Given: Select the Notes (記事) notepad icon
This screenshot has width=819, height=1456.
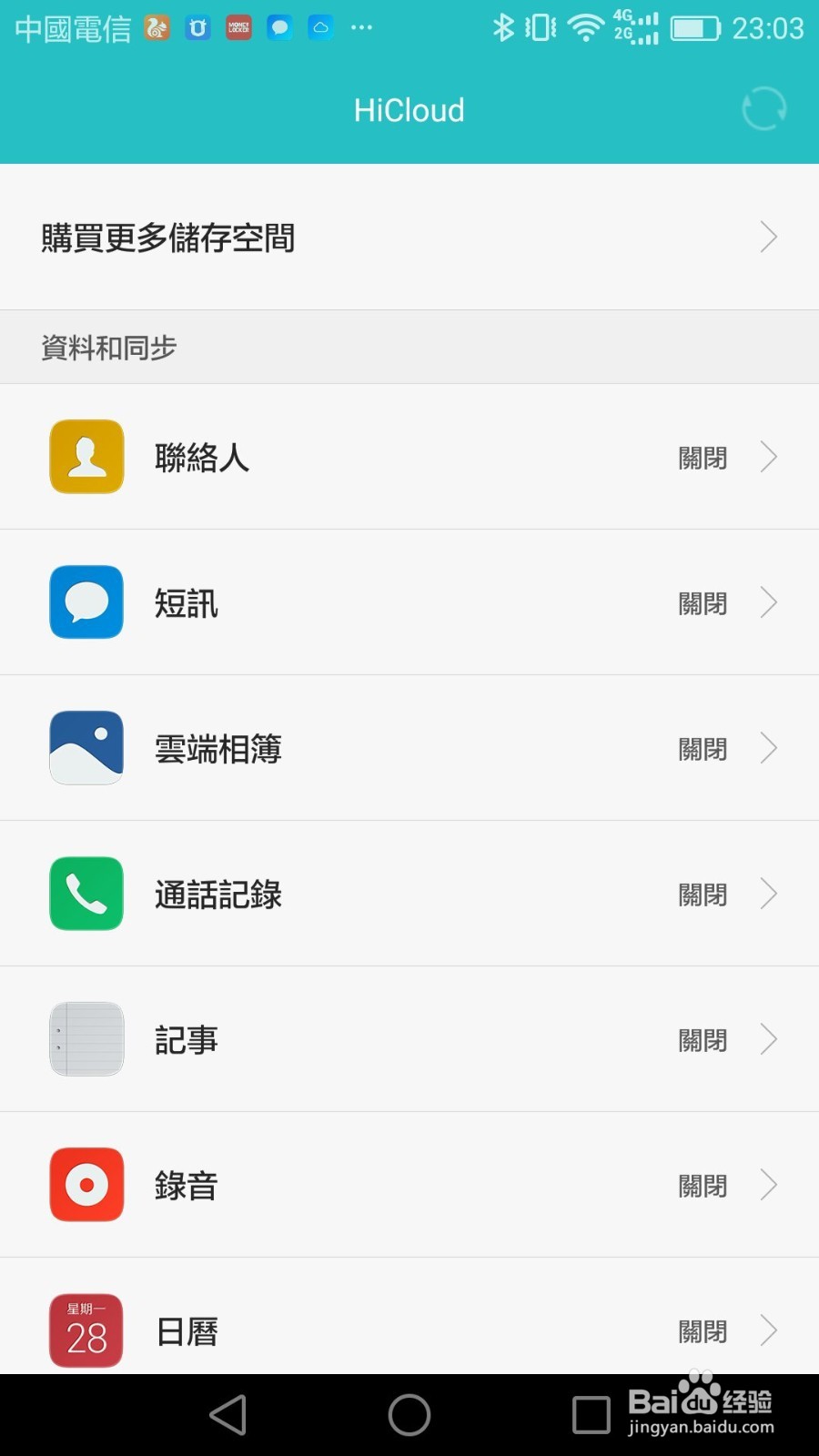Looking at the screenshot, I should [86, 1038].
